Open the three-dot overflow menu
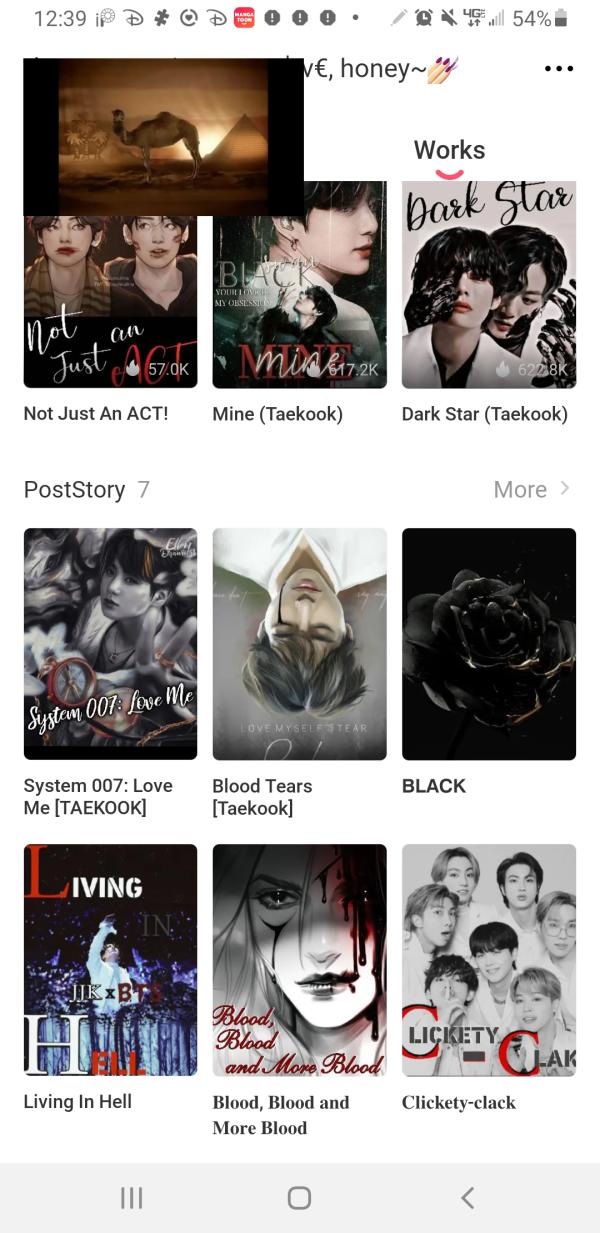Screen dimensions: 600x1233 pos(559,69)
